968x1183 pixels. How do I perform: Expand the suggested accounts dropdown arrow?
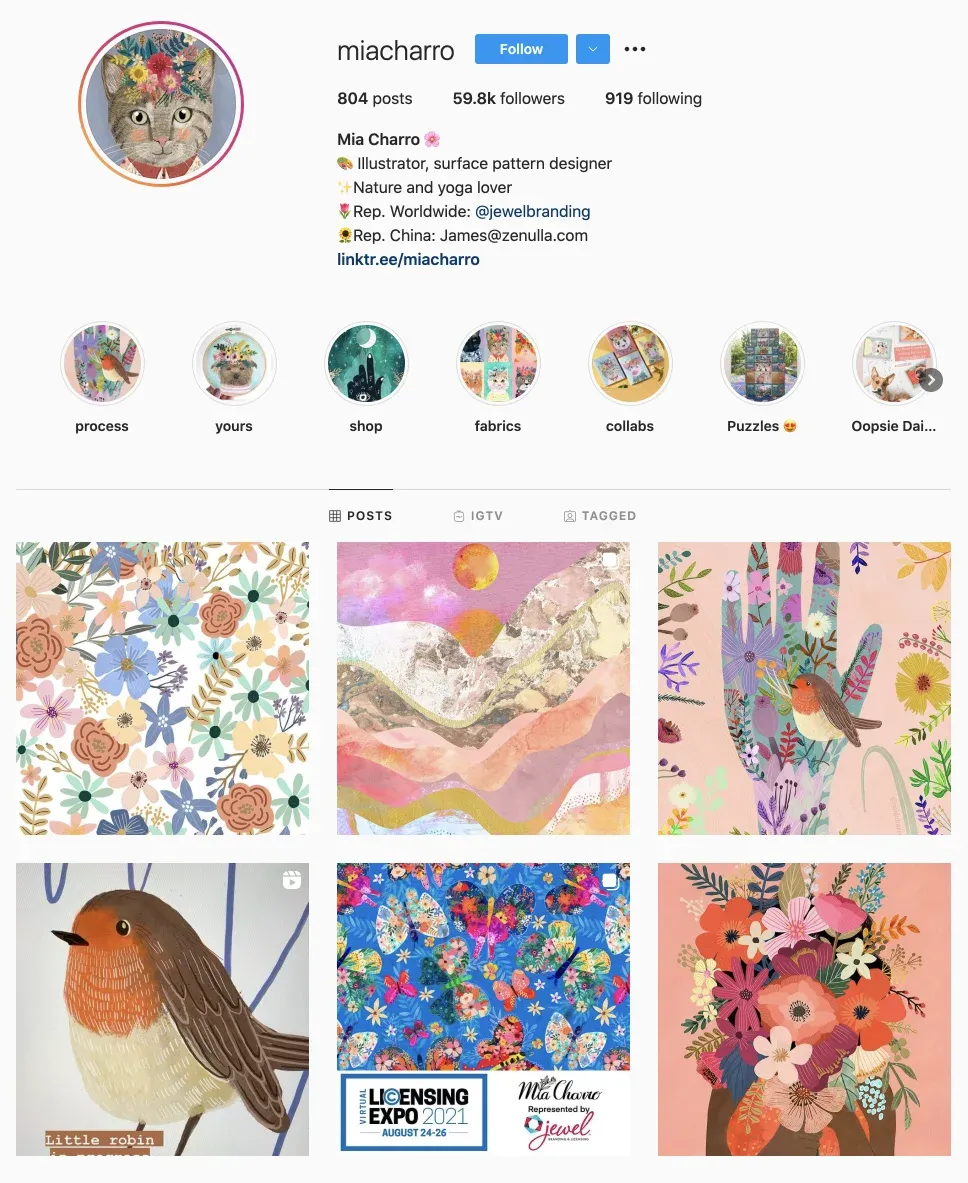click(x=593, y=49)
